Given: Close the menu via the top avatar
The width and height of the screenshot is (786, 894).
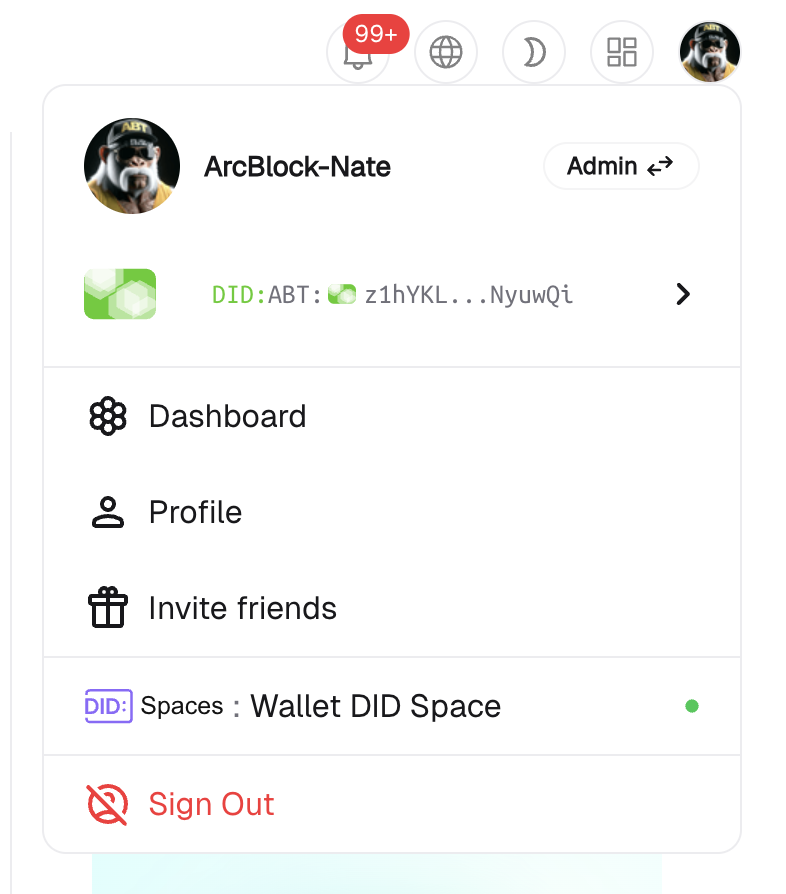Looking at the screenshot, I should (710, 52).
